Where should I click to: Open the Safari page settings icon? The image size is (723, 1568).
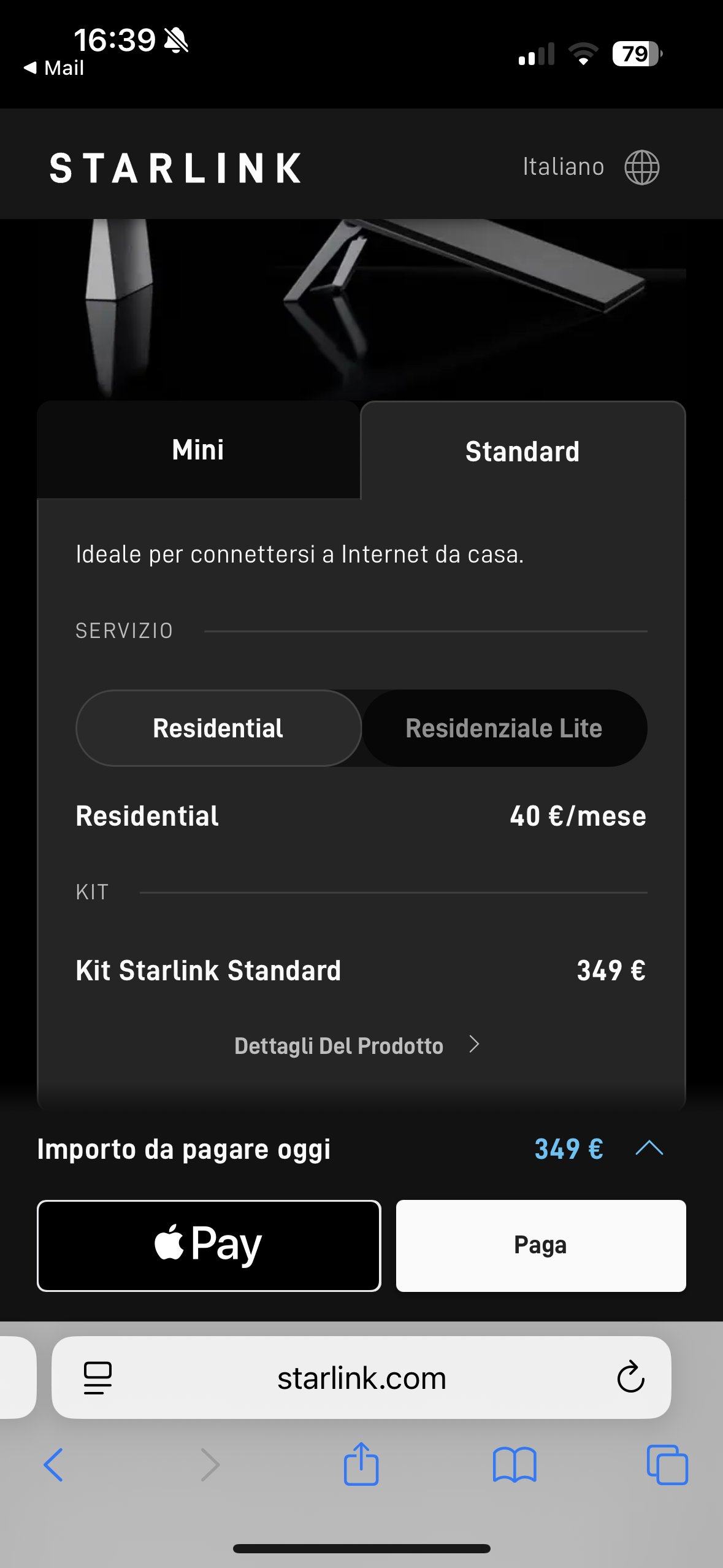[x=98, y=1378]
